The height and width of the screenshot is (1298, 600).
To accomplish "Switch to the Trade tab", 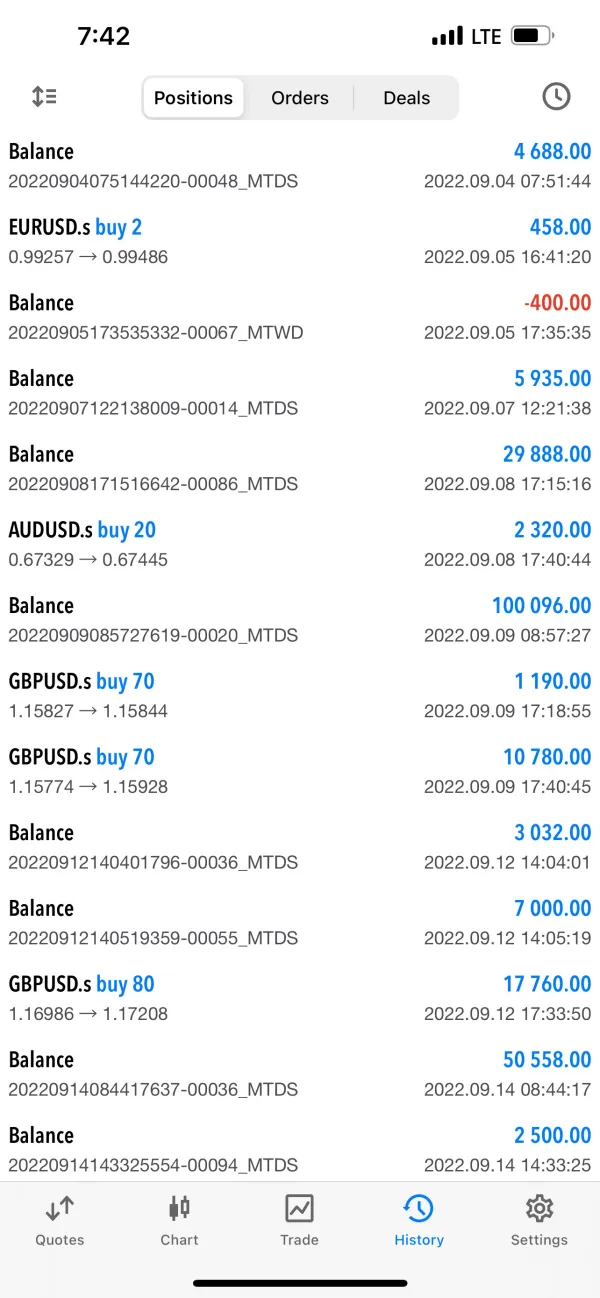I will coord(299,1220).
